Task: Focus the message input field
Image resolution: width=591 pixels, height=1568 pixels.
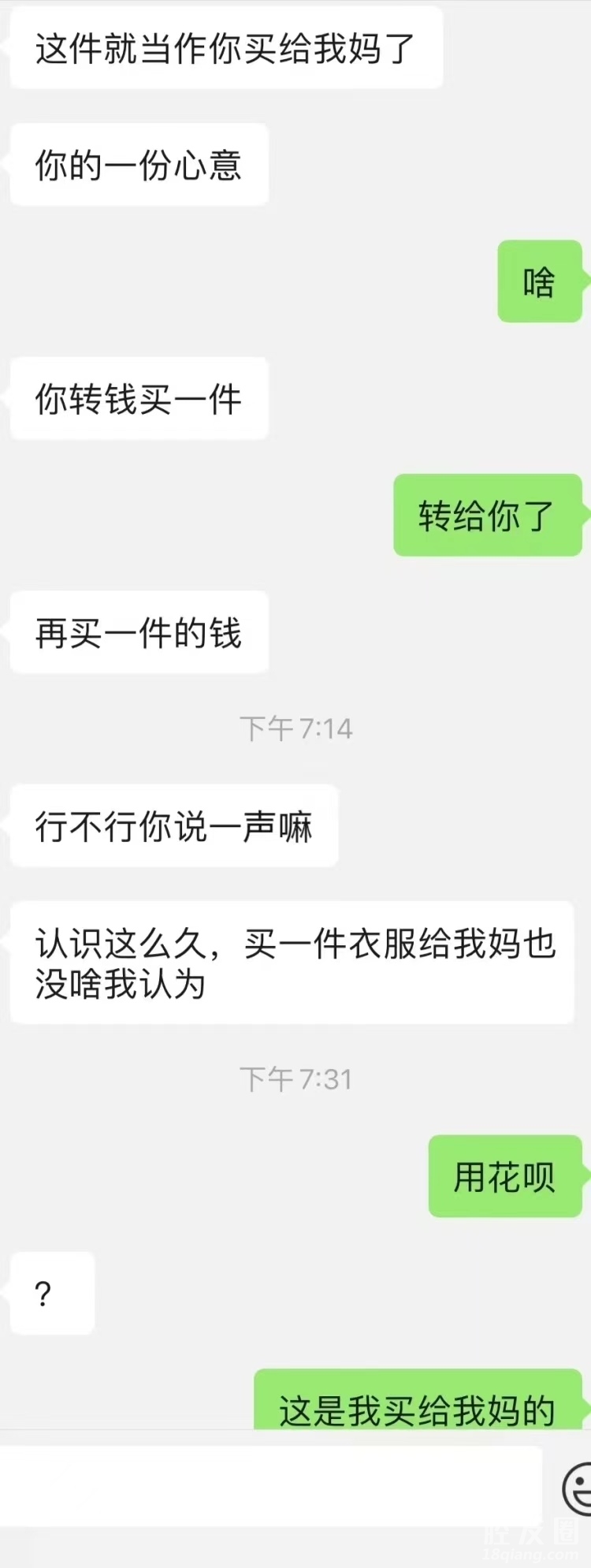Action: coord(270,1486)
